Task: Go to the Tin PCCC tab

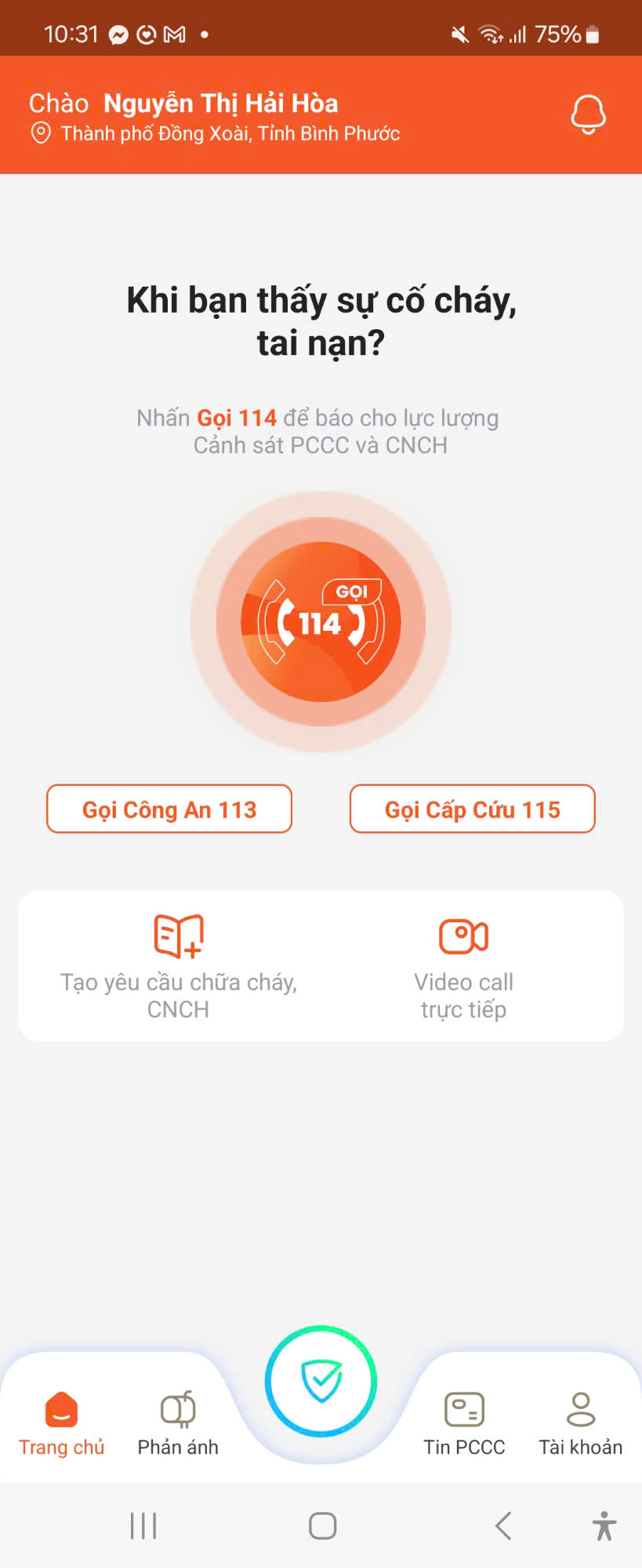Action: (464, 1424)
